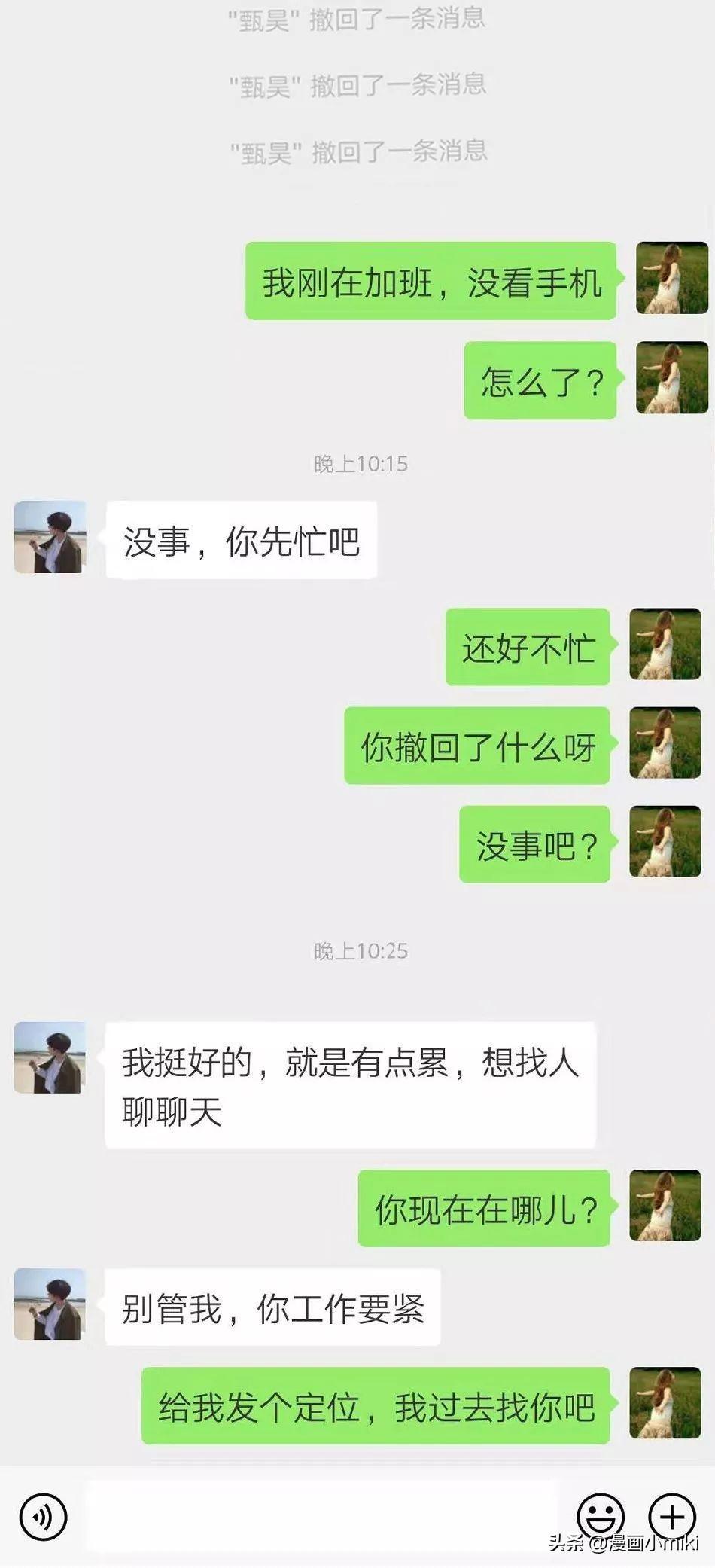Open the plus attachment menu
Screen dimensions: 715x1568
[x=671, y=1515]
